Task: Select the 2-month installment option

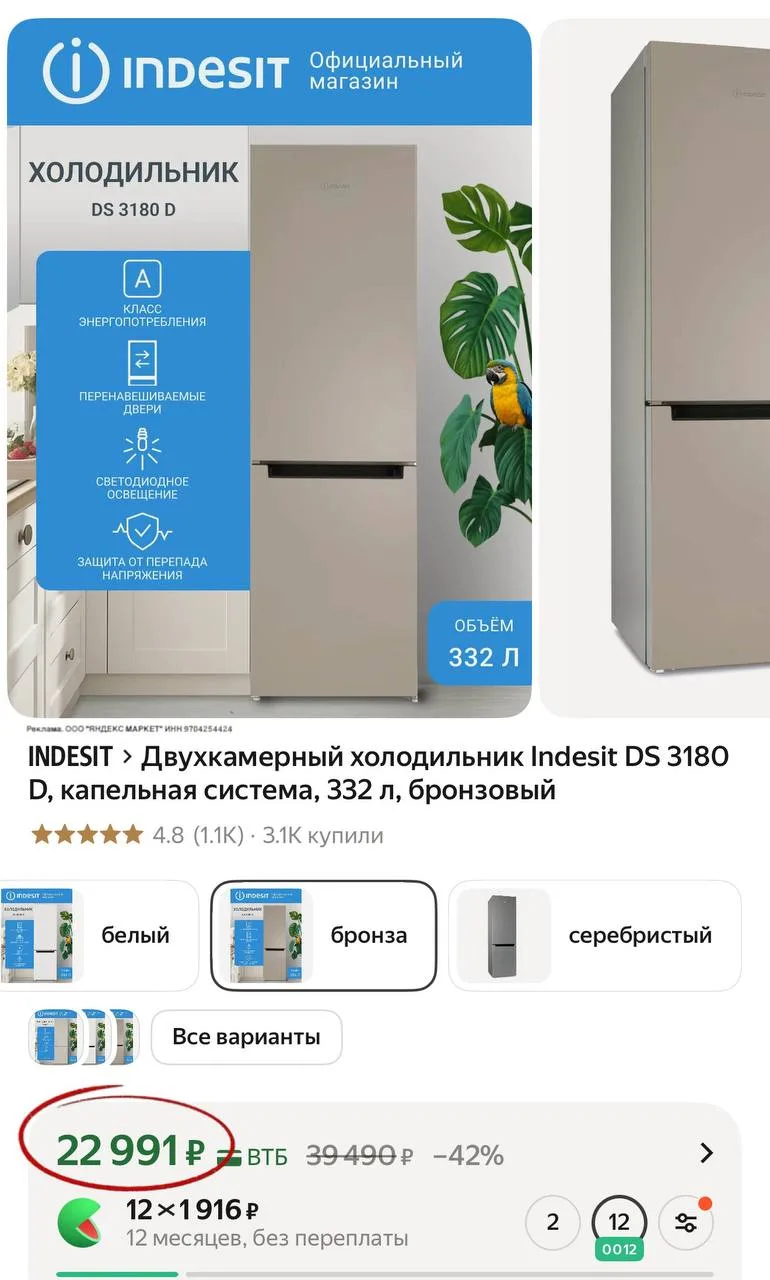Action: coord(552,1222)
